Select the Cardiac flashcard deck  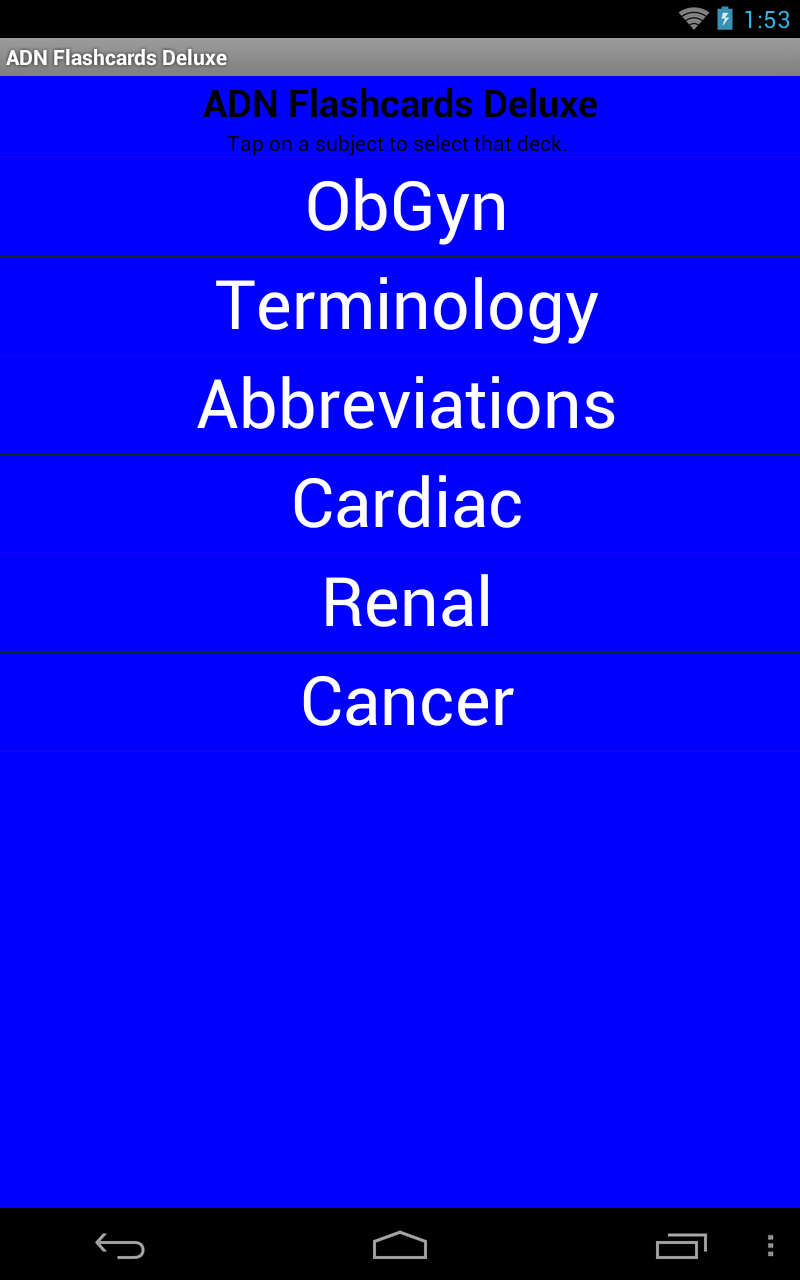[x=406, y=503]
